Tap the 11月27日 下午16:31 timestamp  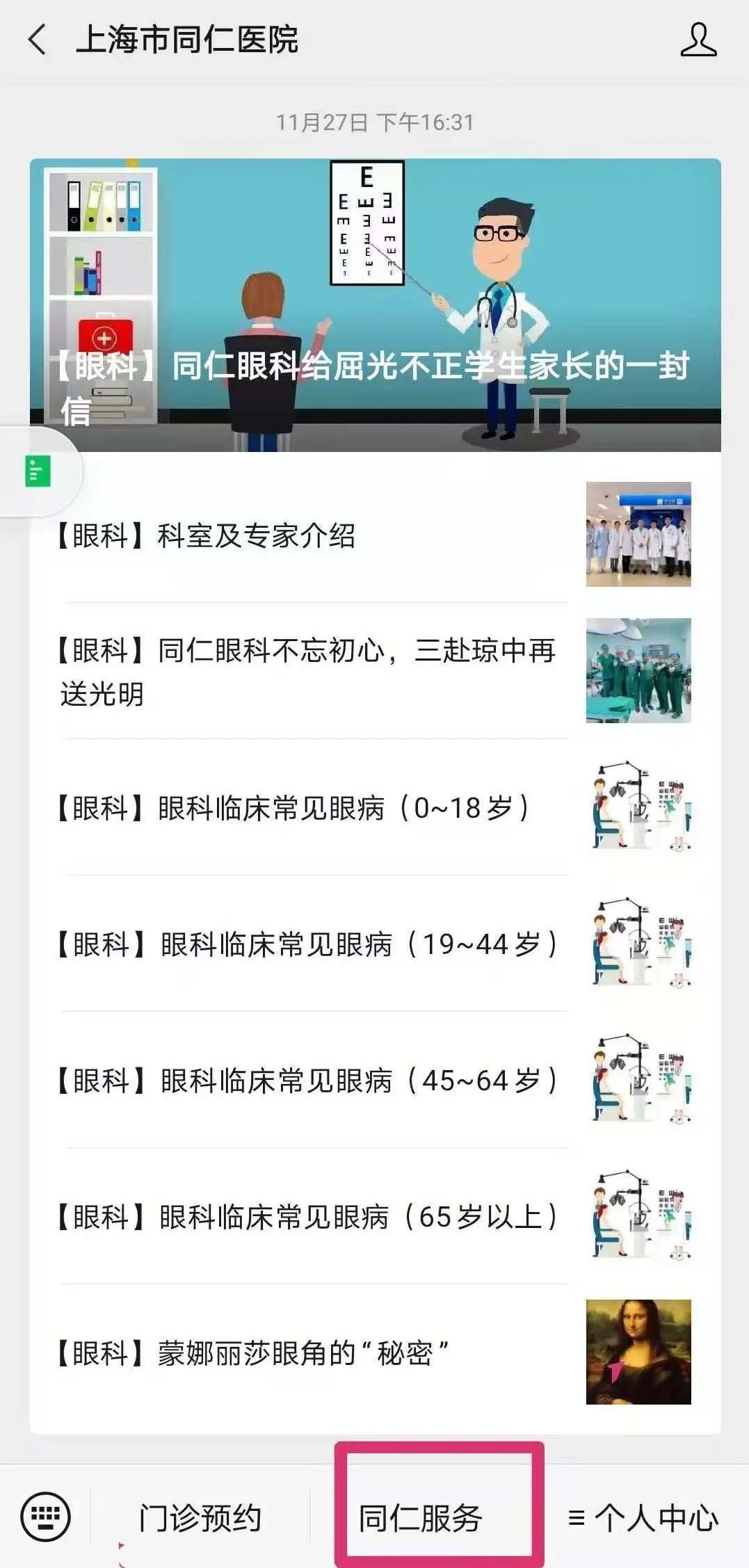374,120
